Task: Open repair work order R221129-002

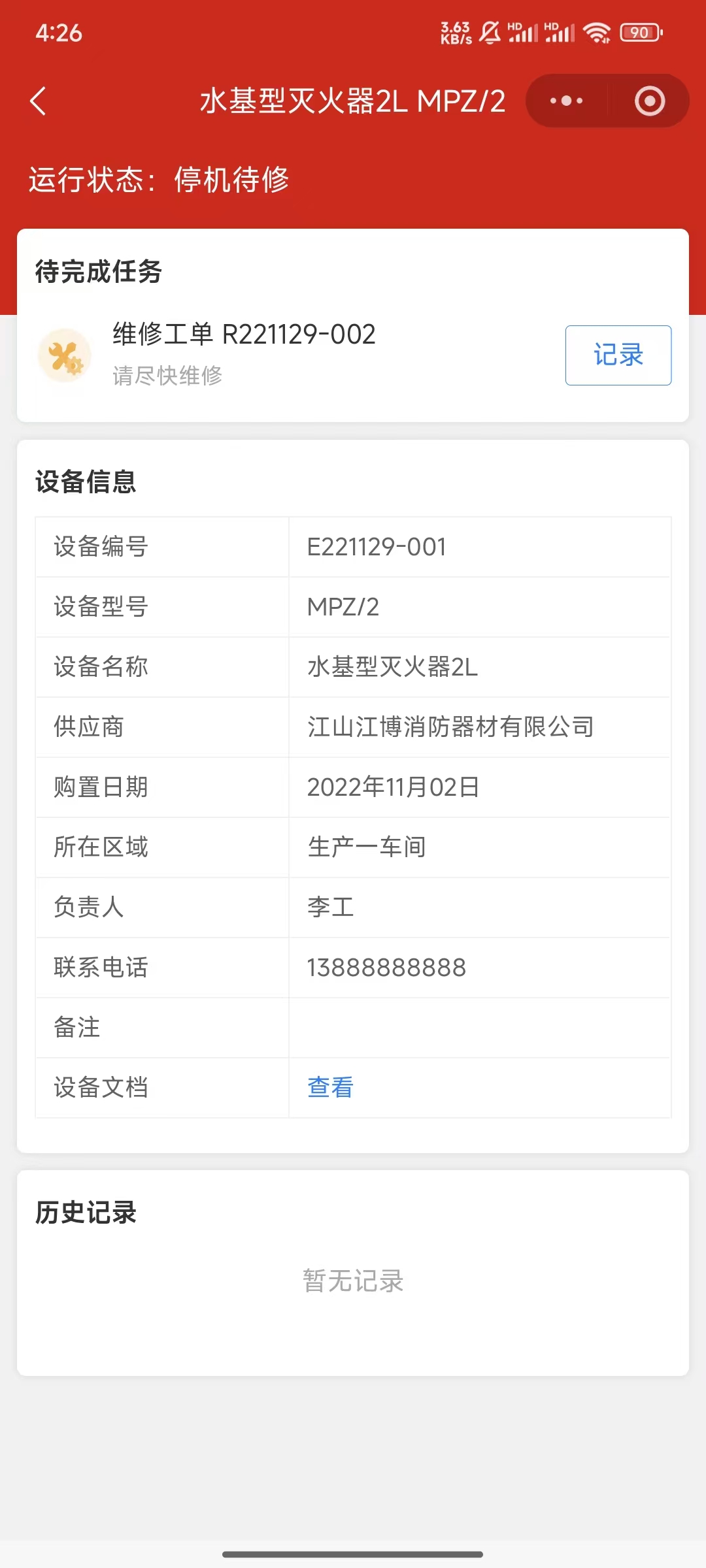Action: coord(244,335)
